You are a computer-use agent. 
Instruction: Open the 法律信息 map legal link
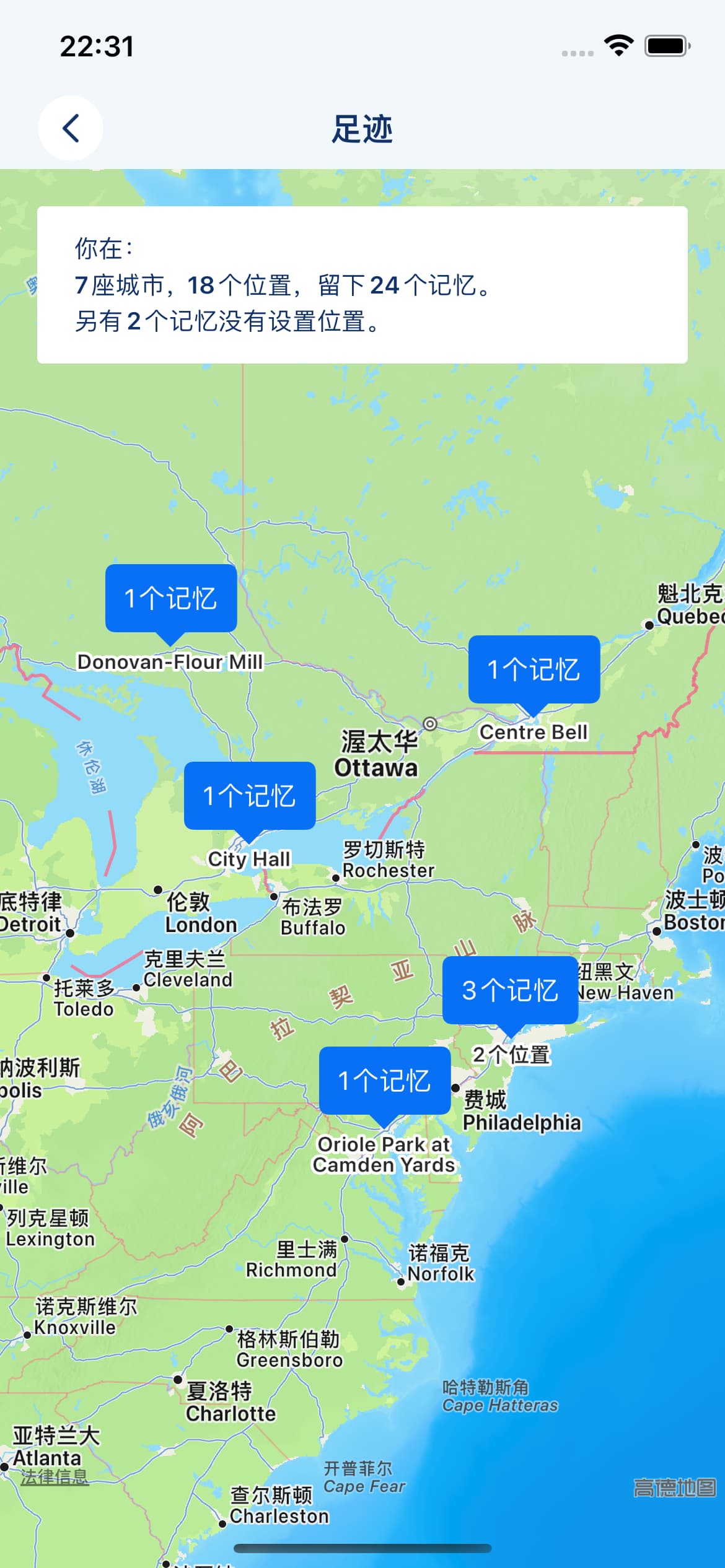coord(55,1477)
